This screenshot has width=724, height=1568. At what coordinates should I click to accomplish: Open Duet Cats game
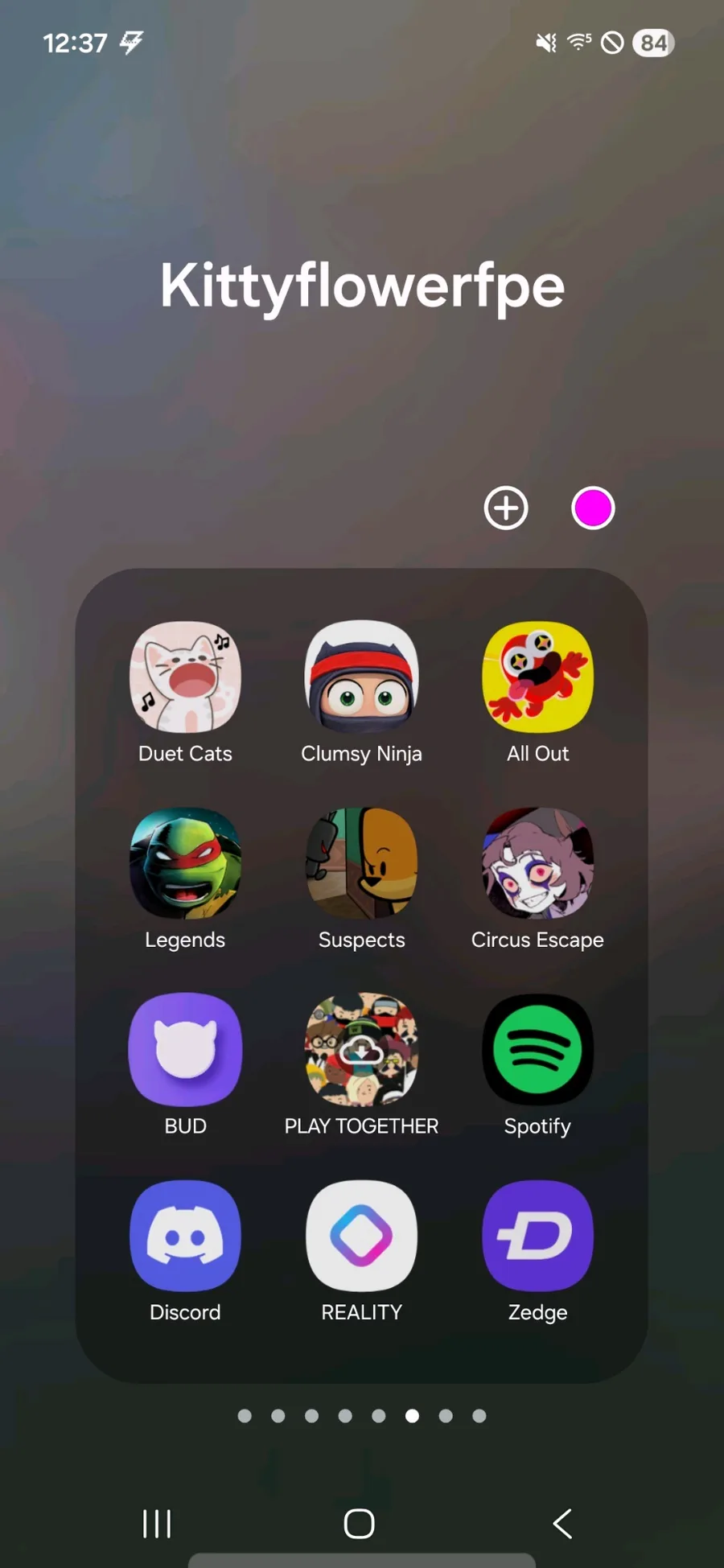coord(185,677)
